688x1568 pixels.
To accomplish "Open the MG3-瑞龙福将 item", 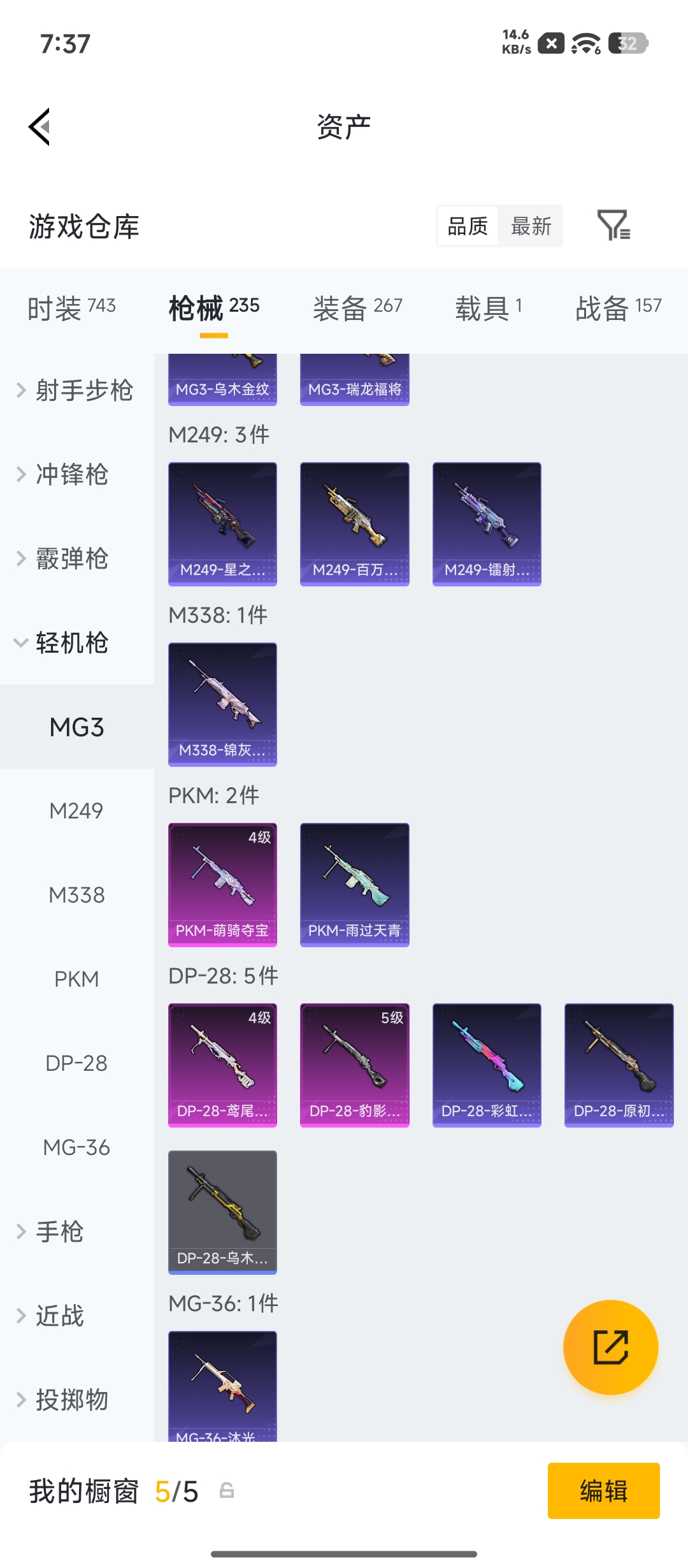I will pos(355,380).
